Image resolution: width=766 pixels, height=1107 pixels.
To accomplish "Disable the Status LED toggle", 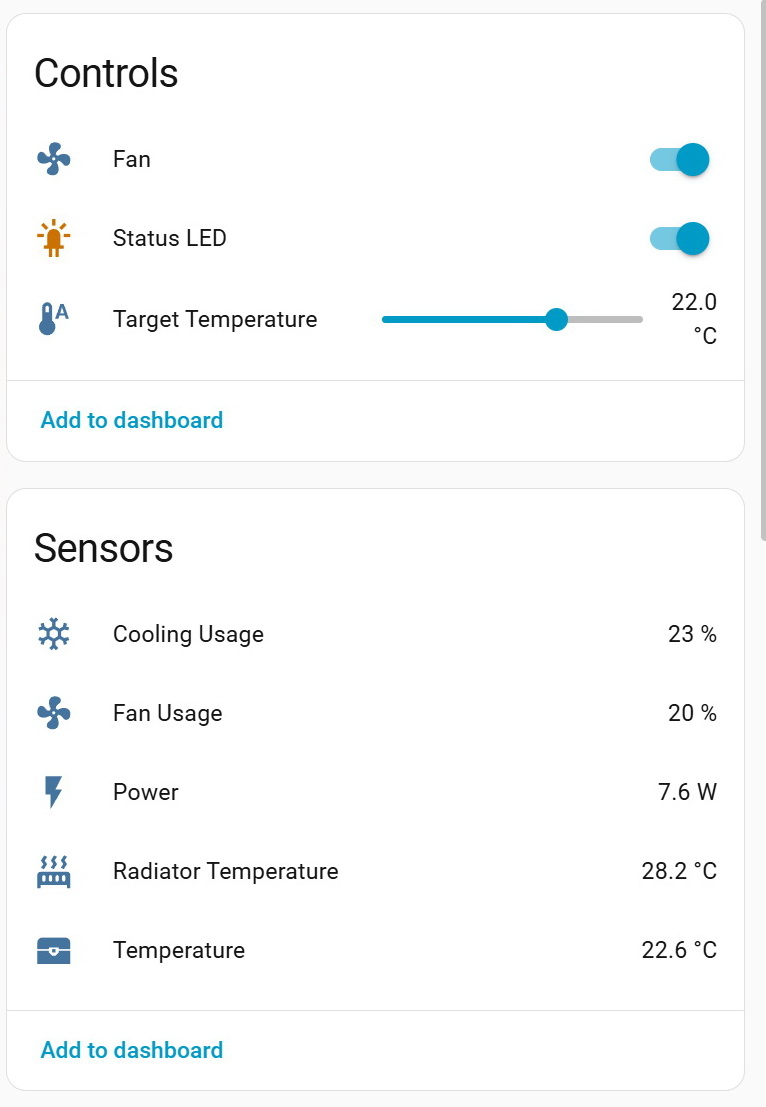I will pyautogui.click(x=680, y=238).
